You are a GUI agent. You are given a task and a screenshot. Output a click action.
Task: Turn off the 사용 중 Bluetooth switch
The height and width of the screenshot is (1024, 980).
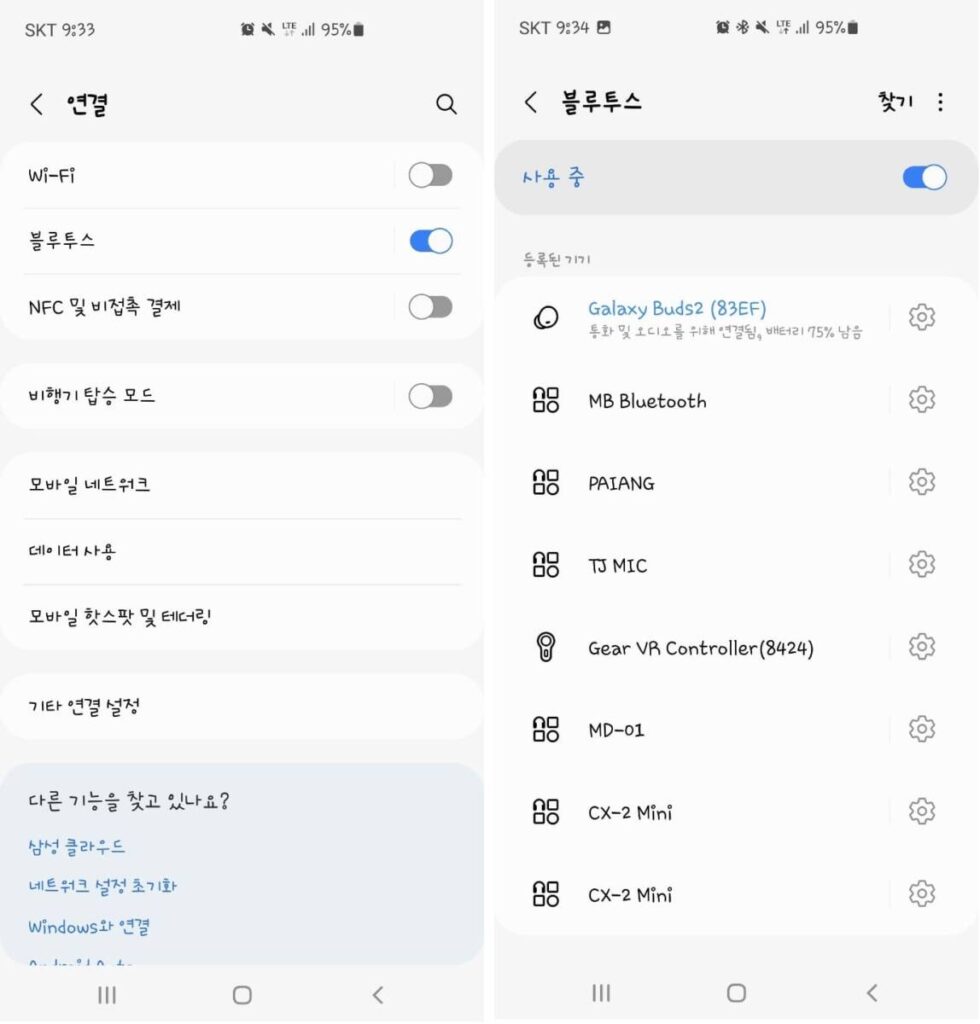coord(922,177)
